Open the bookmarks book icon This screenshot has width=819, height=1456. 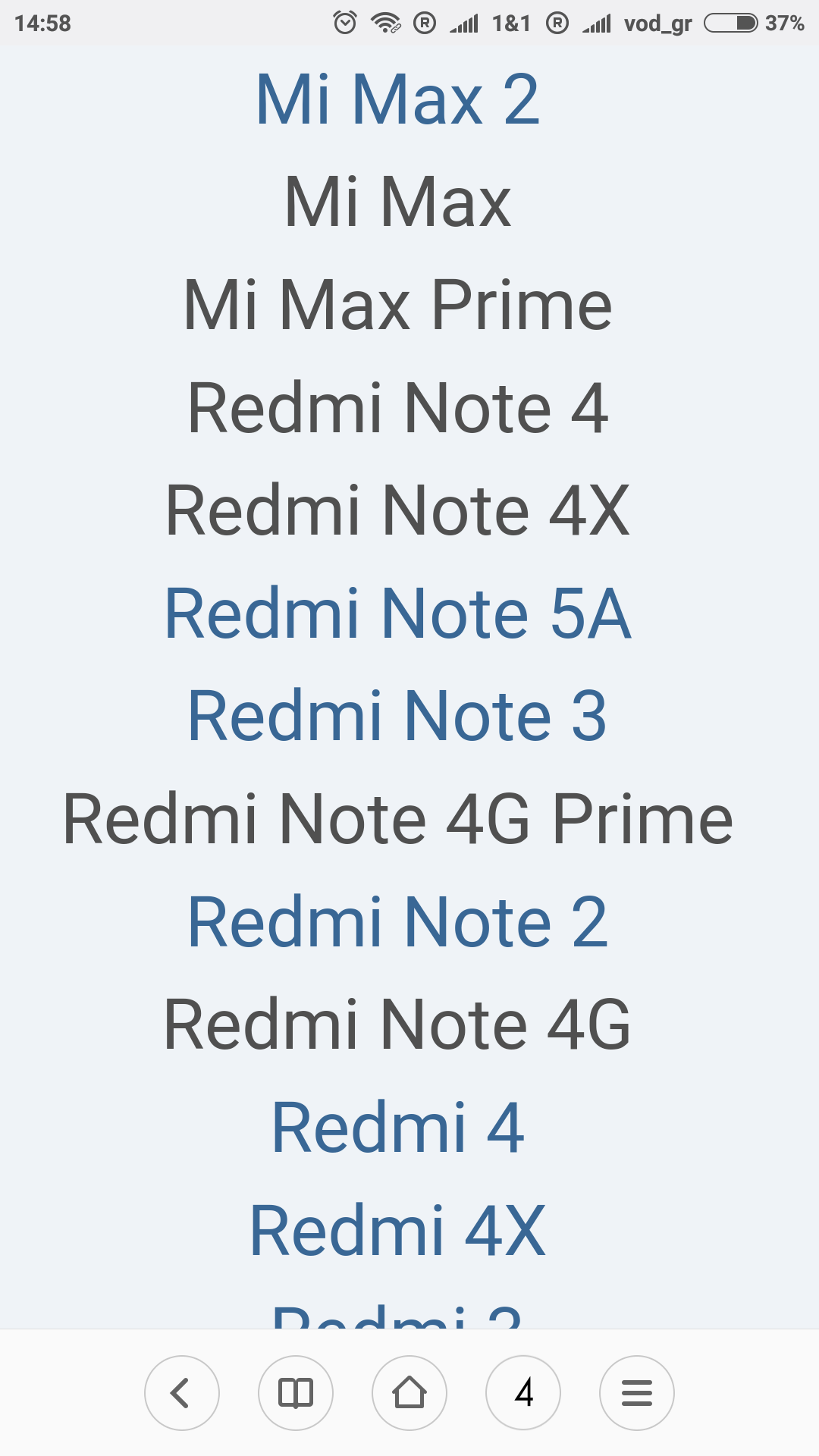point(296,1393)
